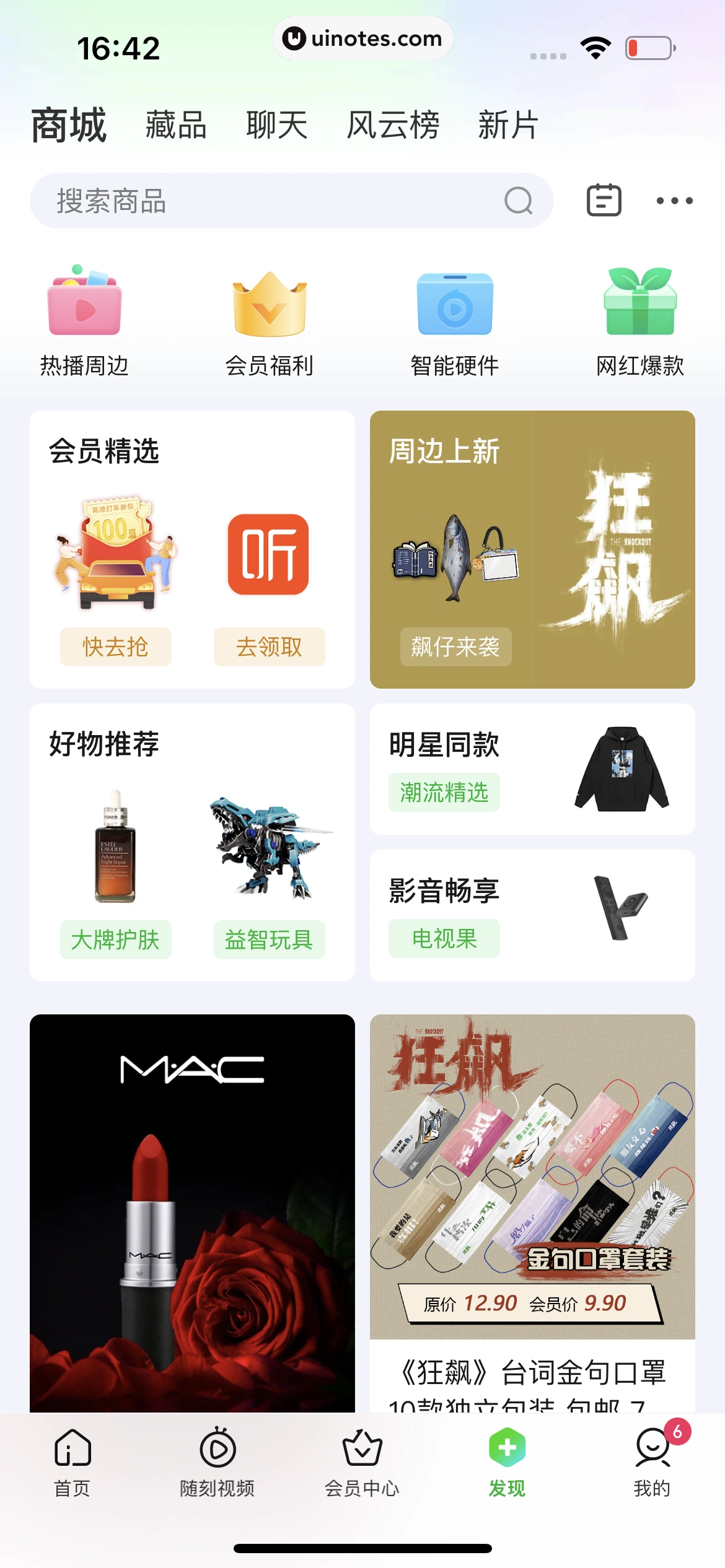Open the three-dot overflow menu
This screenshot has height=1568, width=725.
pos(674,200)
